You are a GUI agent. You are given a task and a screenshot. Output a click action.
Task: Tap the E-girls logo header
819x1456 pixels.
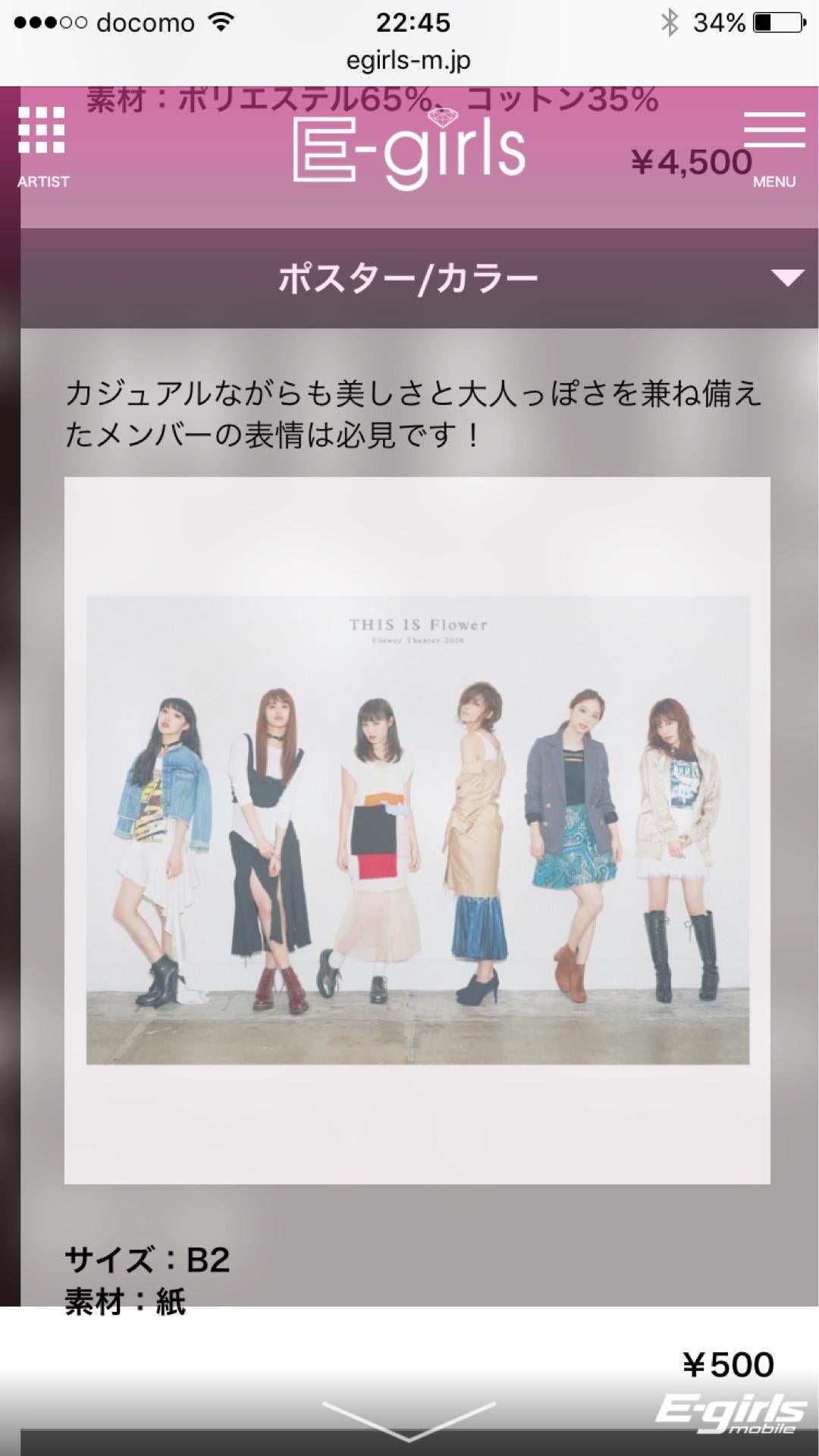(409, 150)
